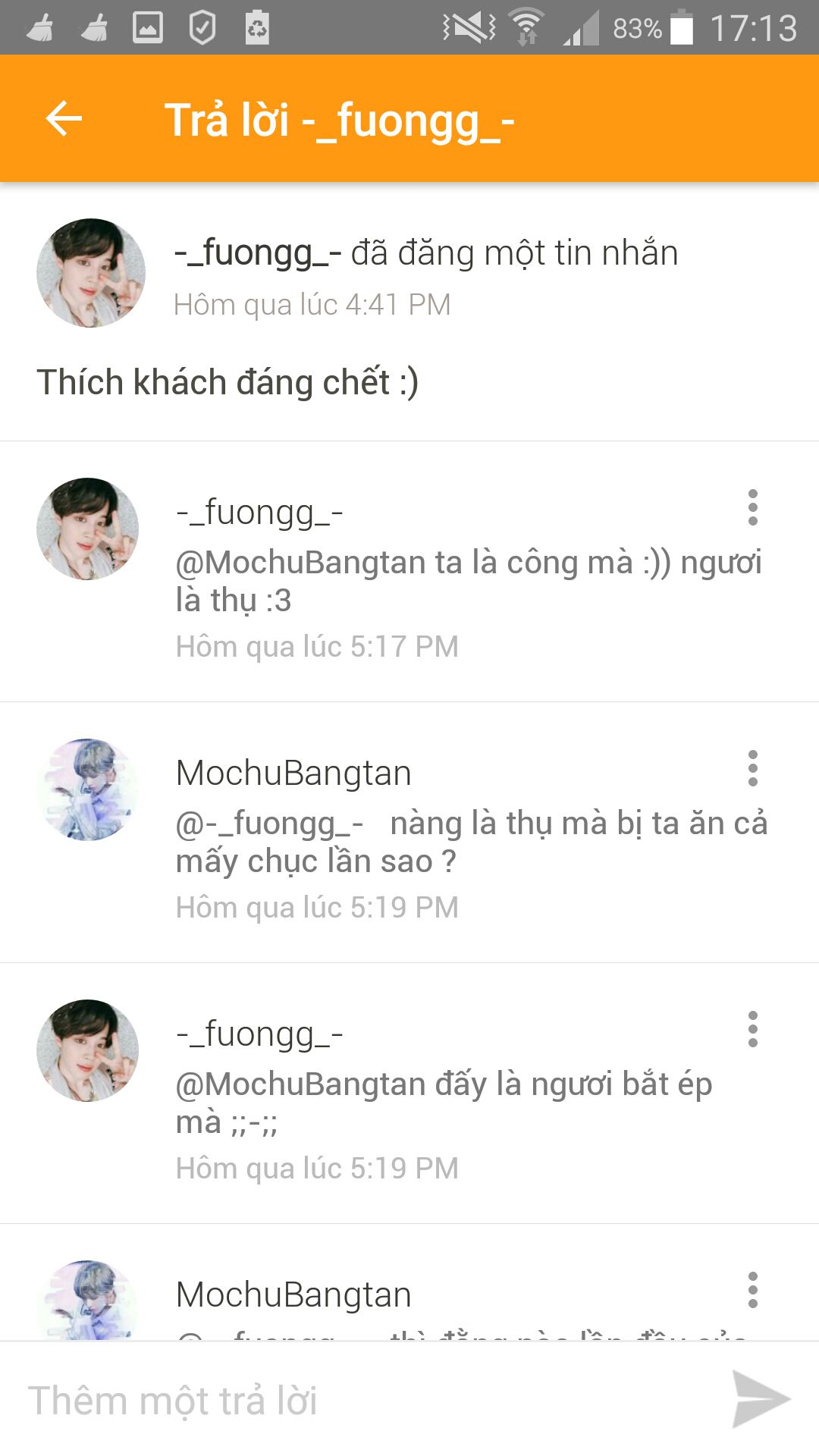
Task: Open options for the last MochuBangtan reply
Action: [x=752, y=1290]
